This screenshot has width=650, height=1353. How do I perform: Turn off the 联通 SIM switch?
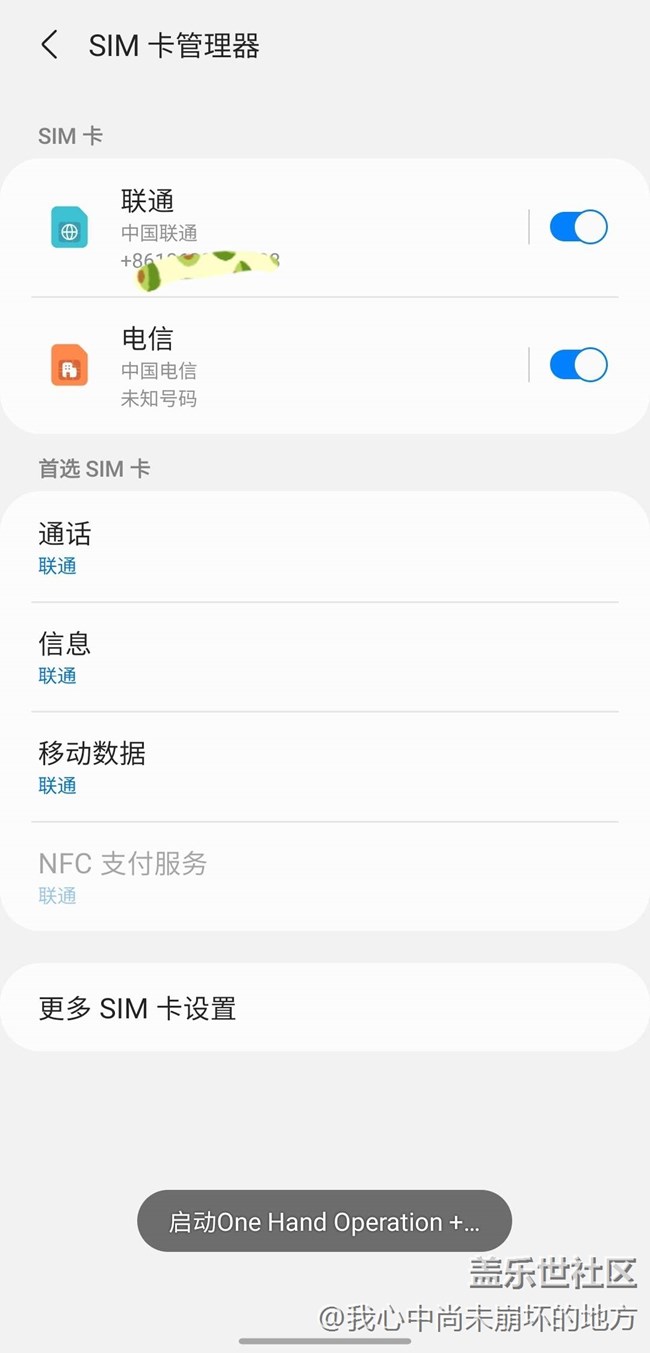tap(578, 228)
